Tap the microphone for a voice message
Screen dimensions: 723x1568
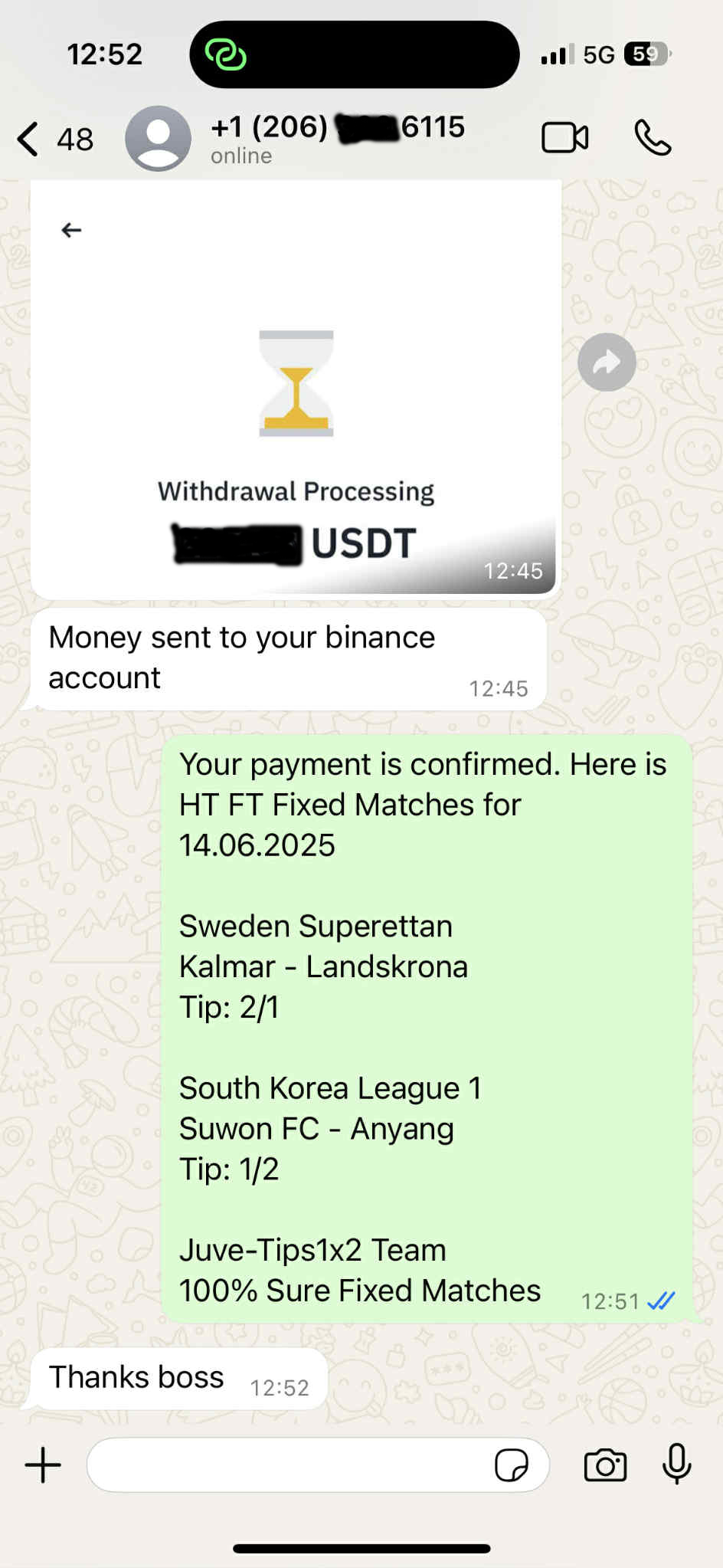(676, 1464)
